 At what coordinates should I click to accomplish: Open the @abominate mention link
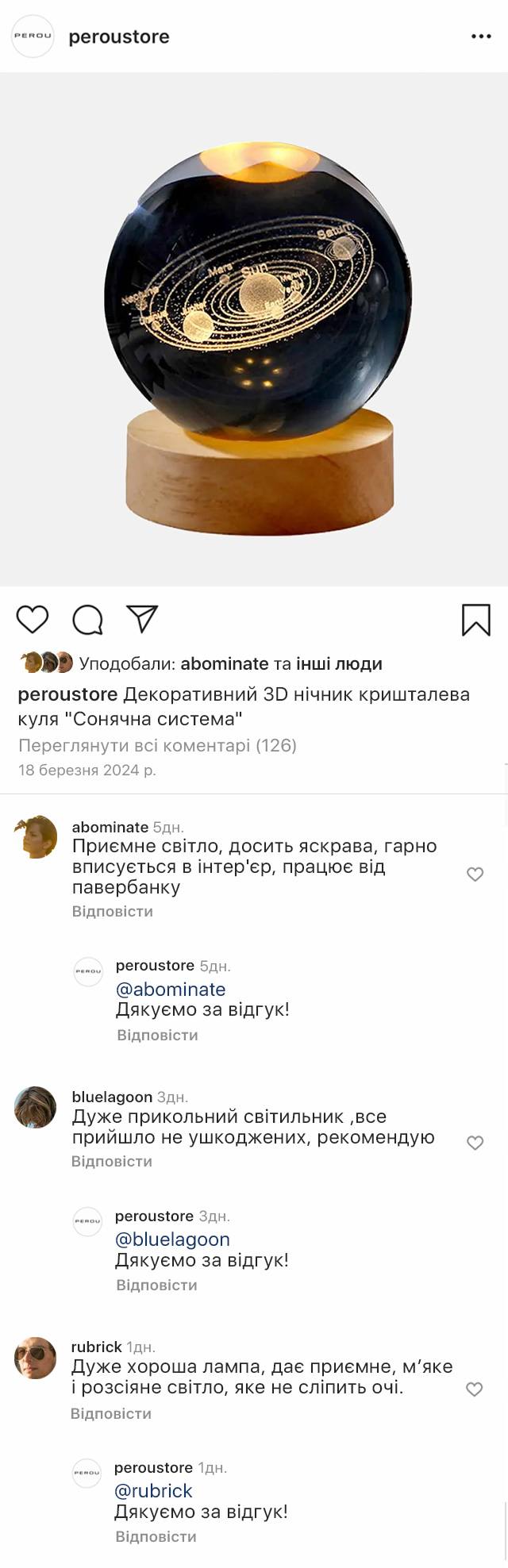(x=171, y=990)
